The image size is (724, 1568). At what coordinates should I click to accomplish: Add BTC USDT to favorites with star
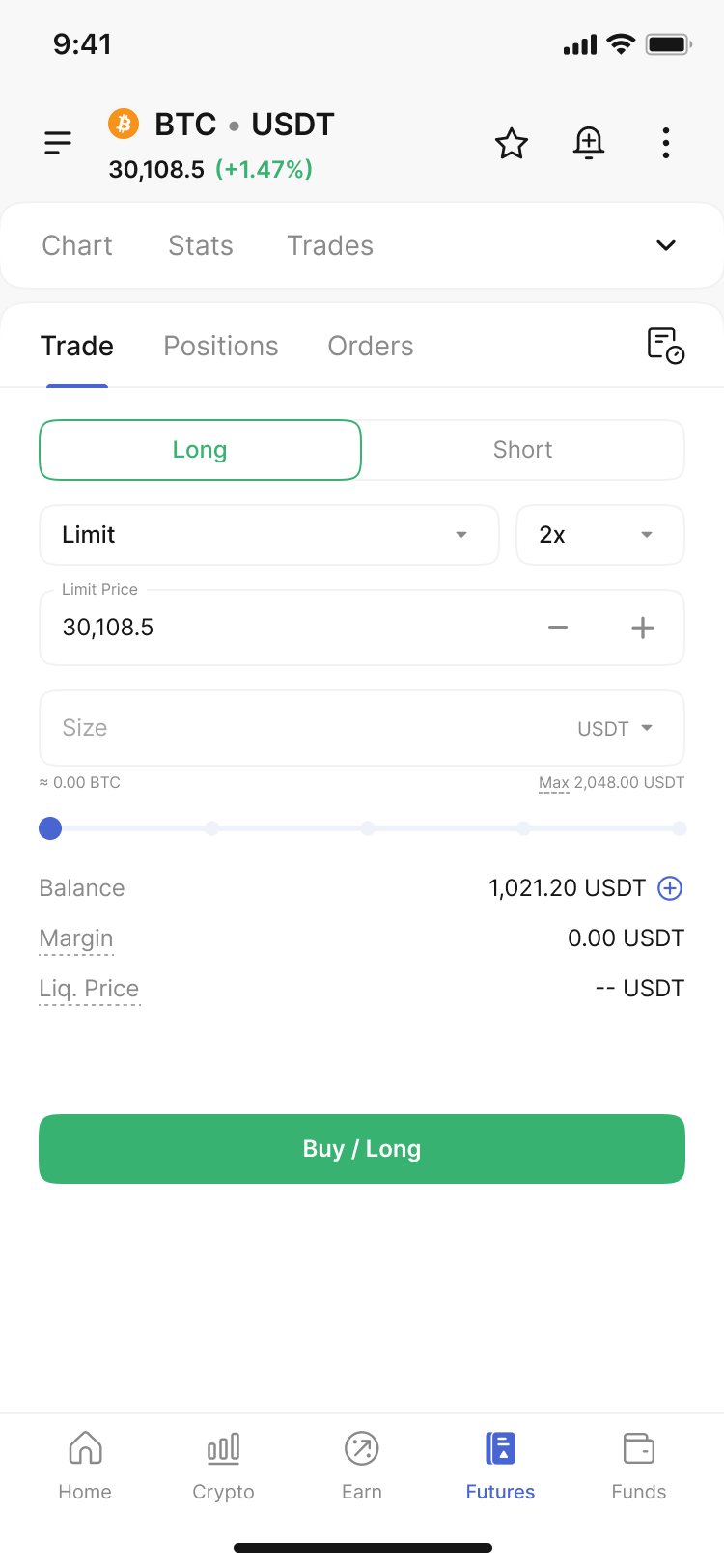pos(511,143)
